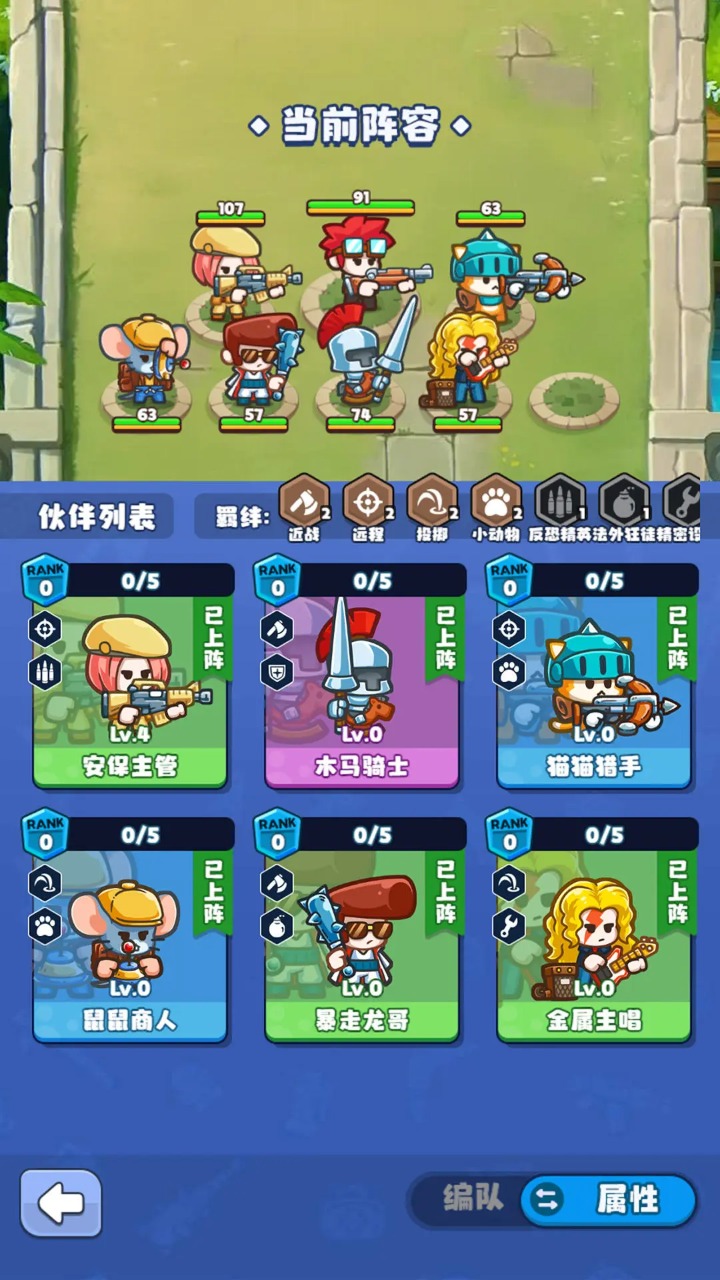Viewport: 720px width, 1280px height.
Task: View the 近战 bond icon
Action: [304, 503]
